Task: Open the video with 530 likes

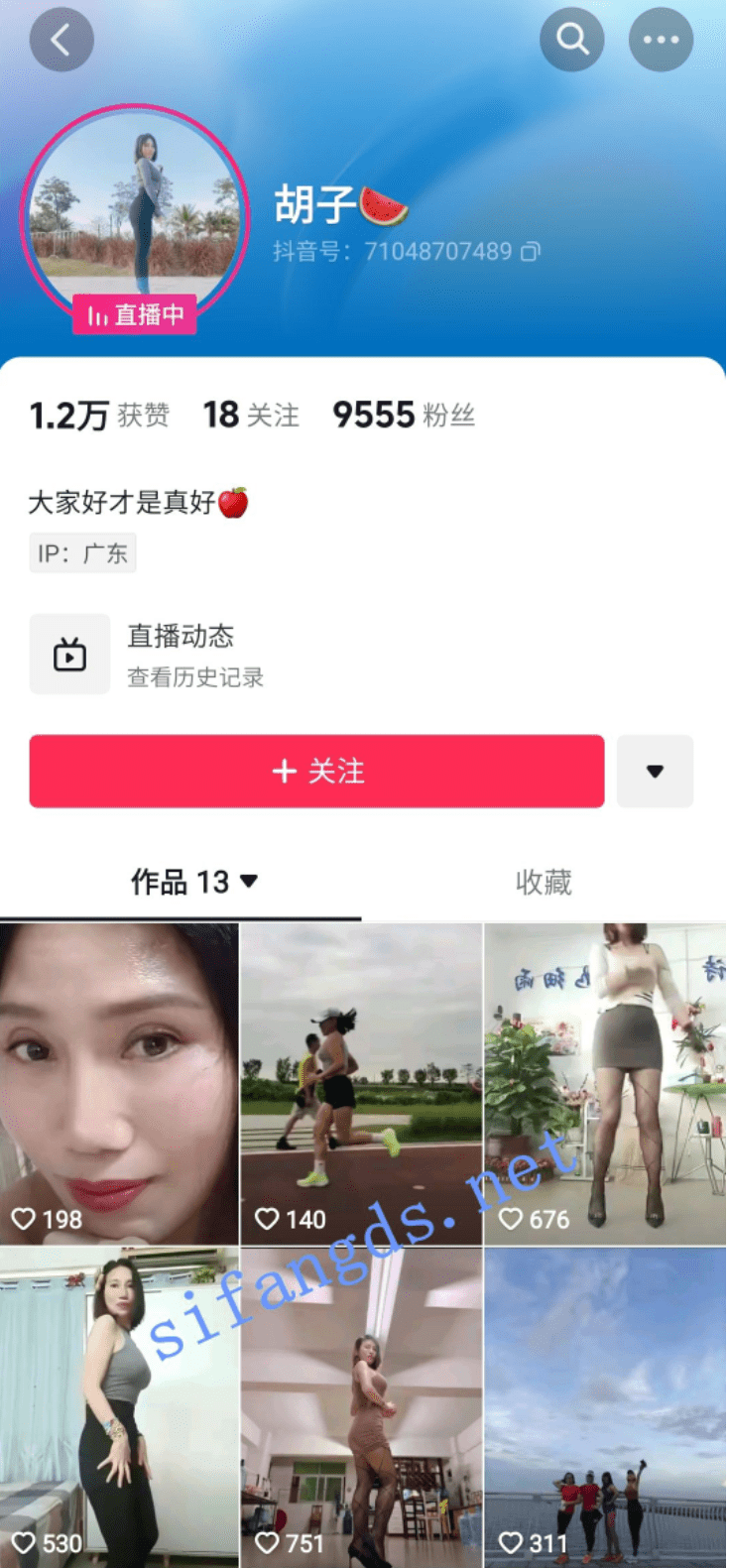Action: pos(119,1406)
